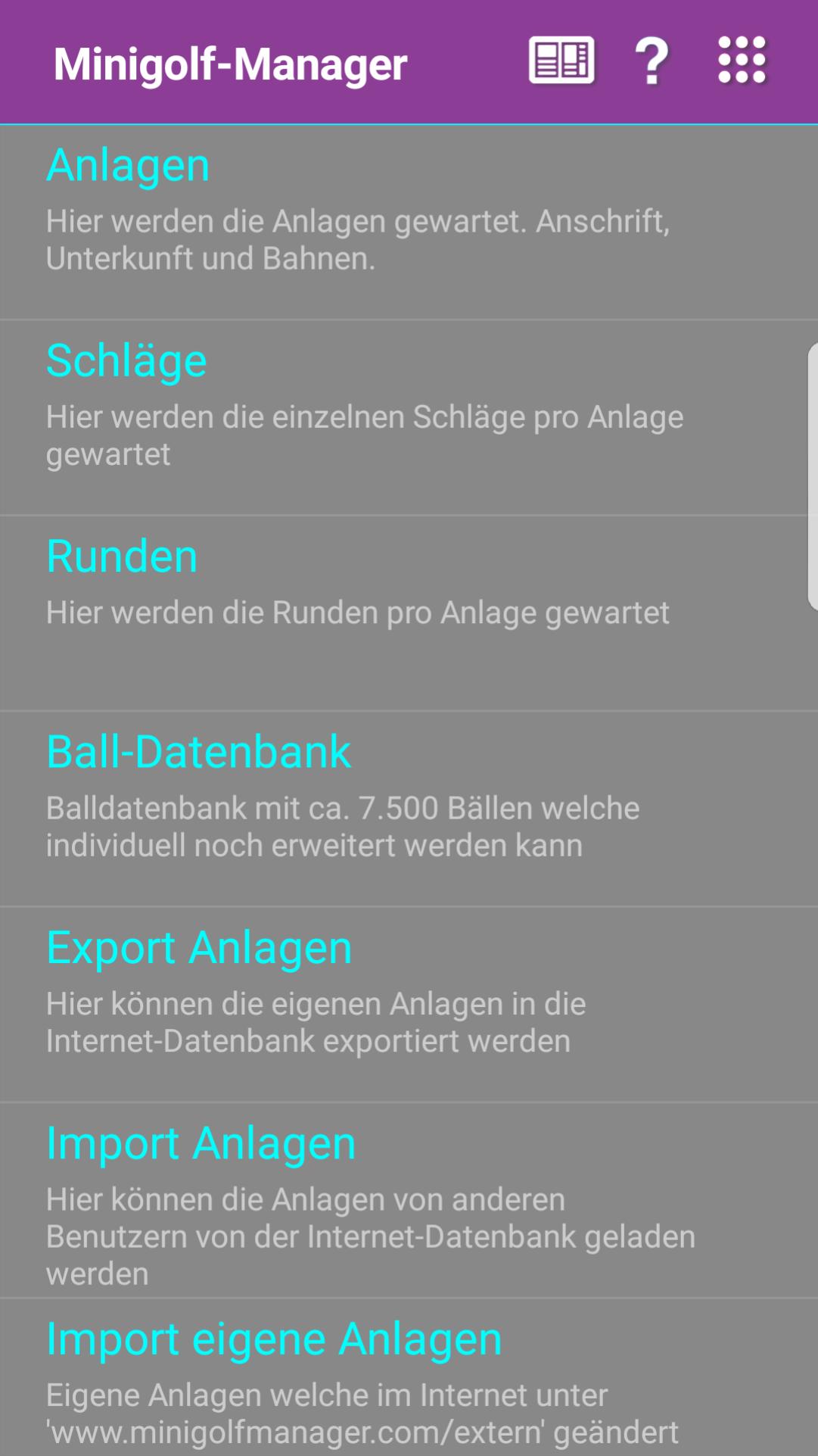Open Import Anlagen from the Internet database
818x1456 pixels.
click(409, 1200)
